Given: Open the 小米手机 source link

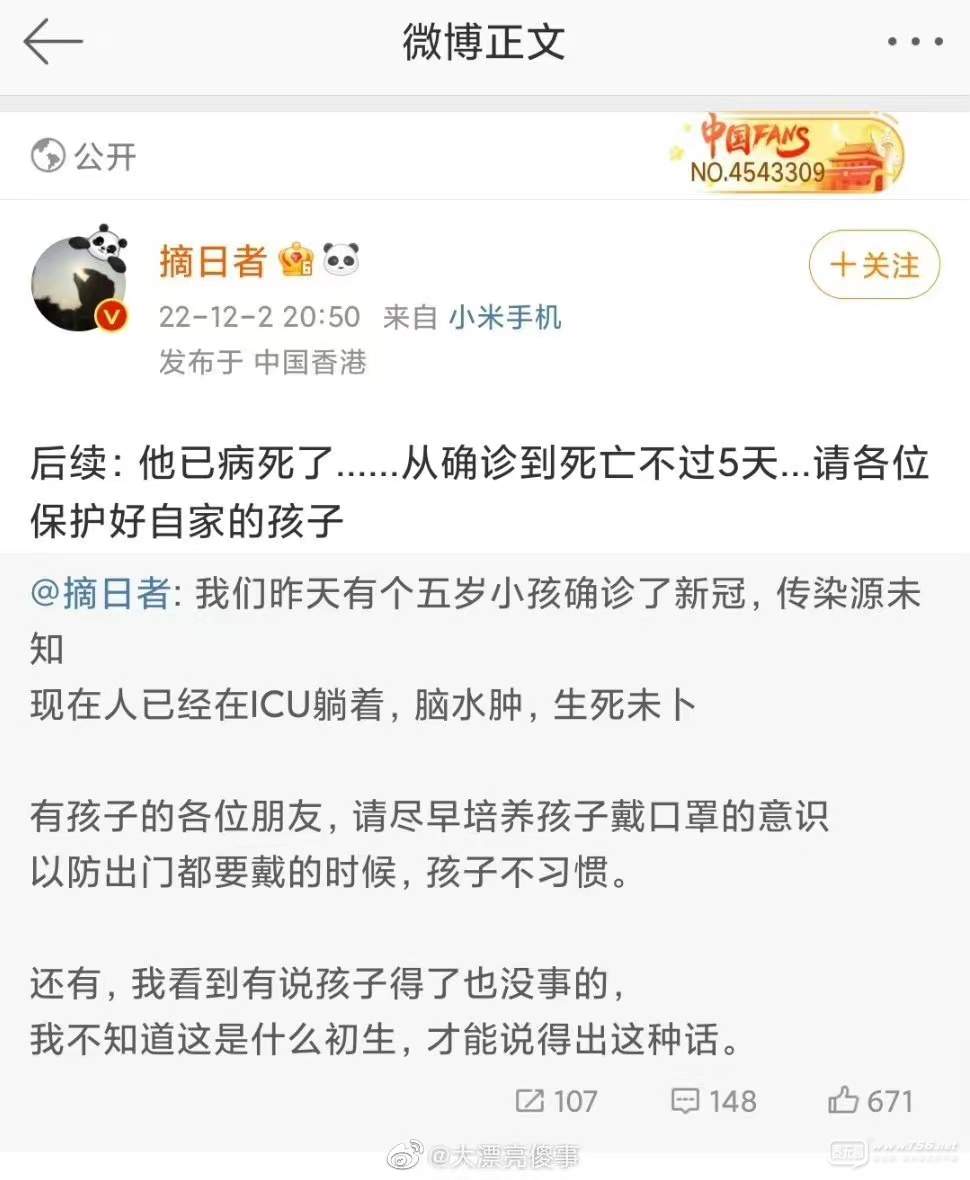Looking at the screenshot, I should pyautogui.click(x=504, y=318).
